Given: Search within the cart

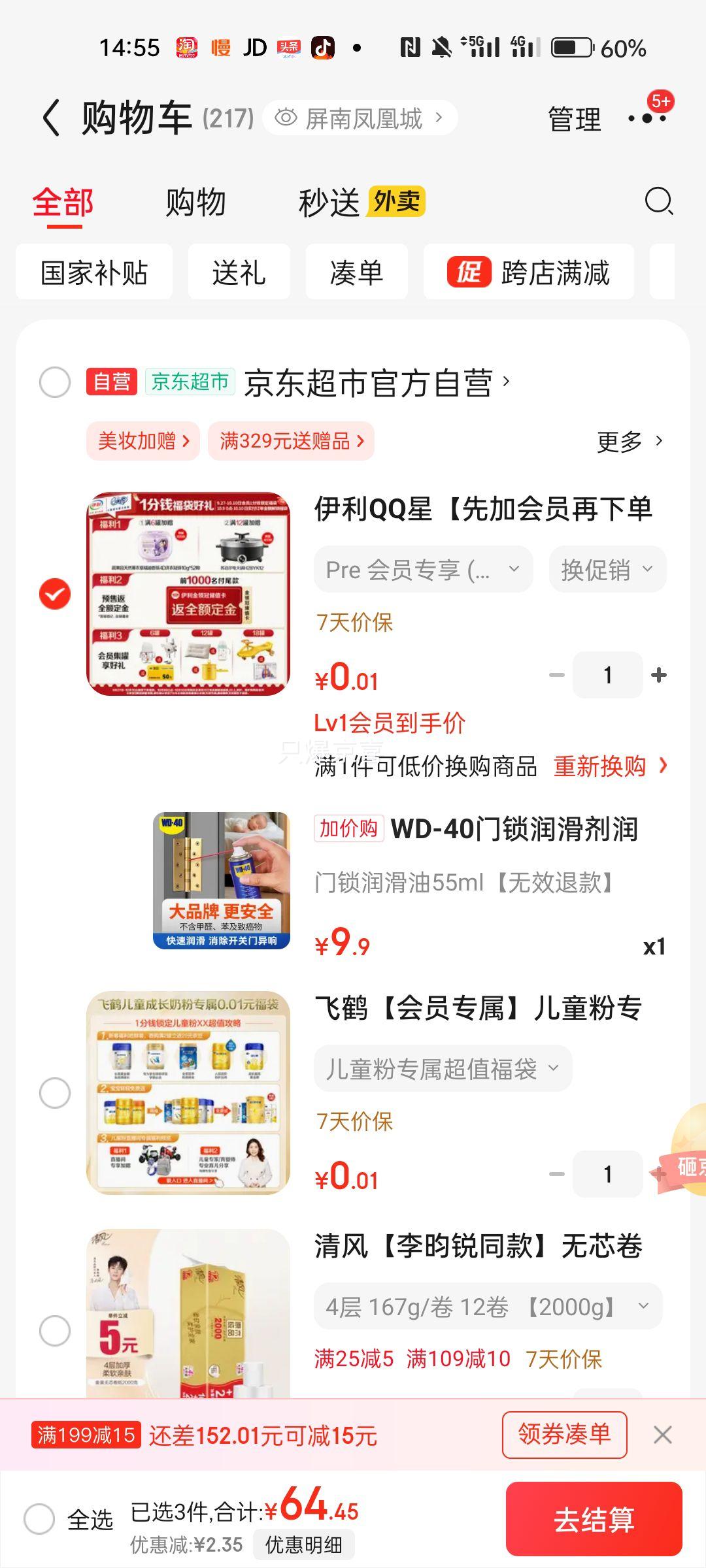Looking at the screenshot, I should pos(658,201).
